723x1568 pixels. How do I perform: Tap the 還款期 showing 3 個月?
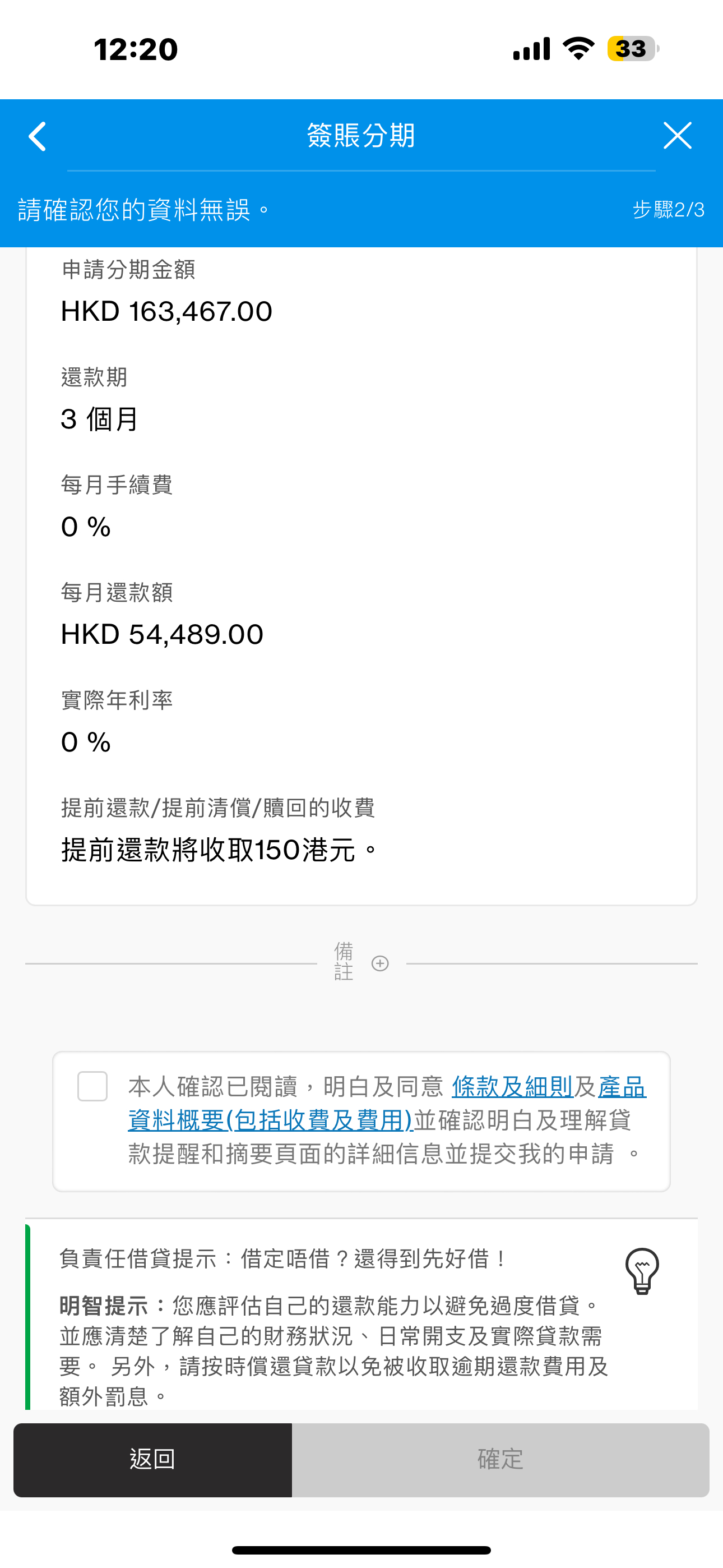click(x=99, y=418)
